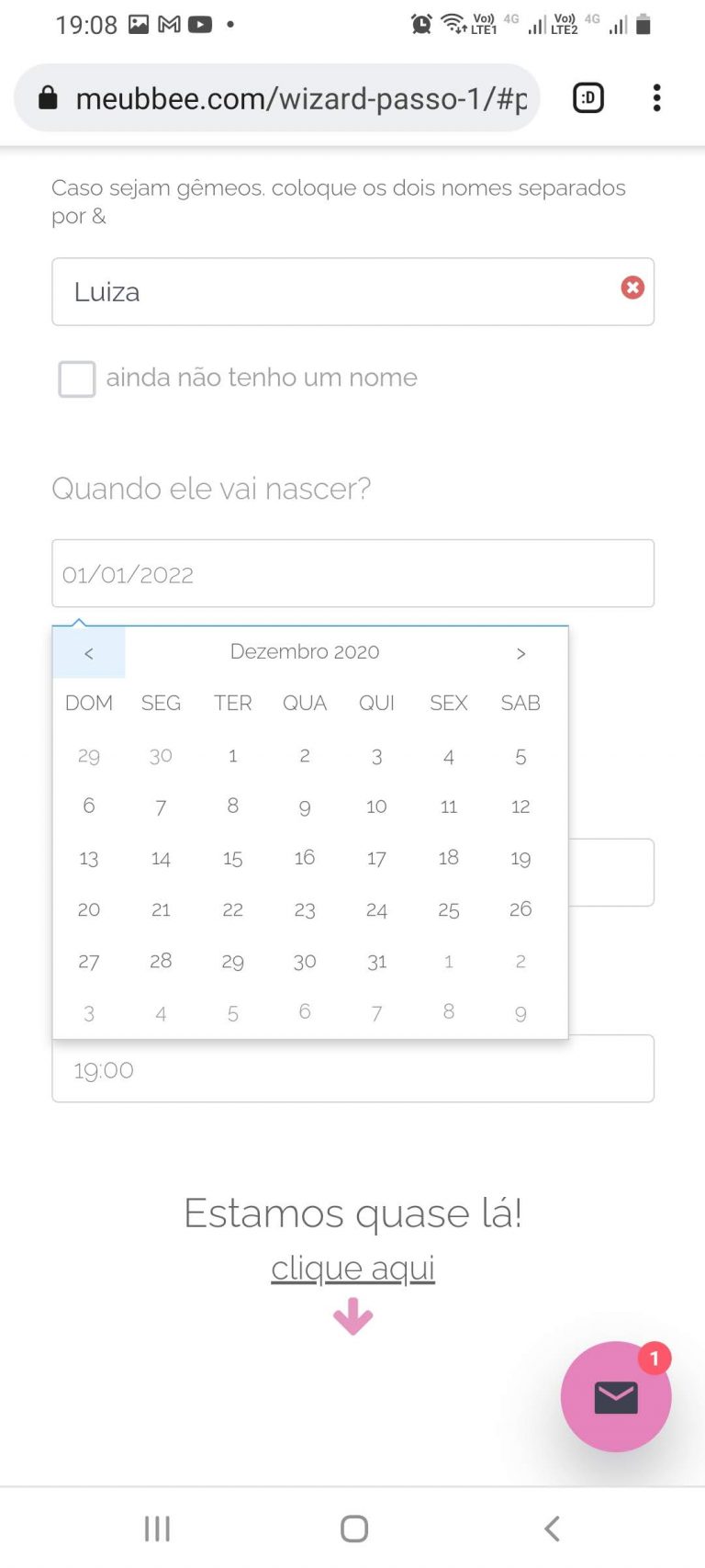Follow the 'clique aqui' link
Screen dimensions: 705x1568
352,1268
